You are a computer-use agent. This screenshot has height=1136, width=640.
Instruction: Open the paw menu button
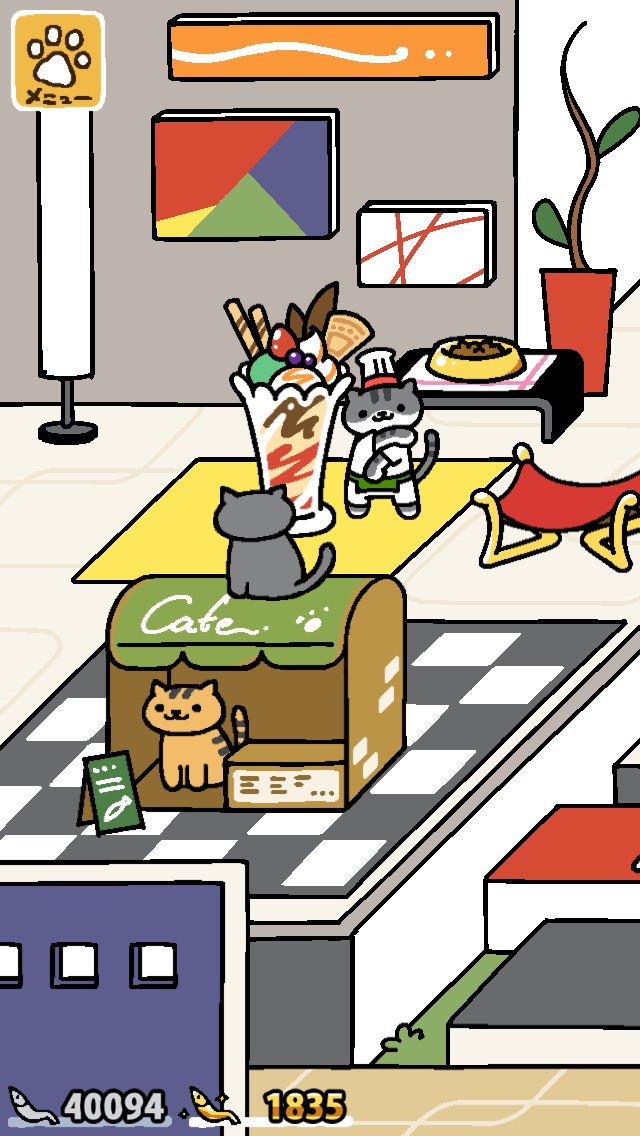(x=57, y=61)
